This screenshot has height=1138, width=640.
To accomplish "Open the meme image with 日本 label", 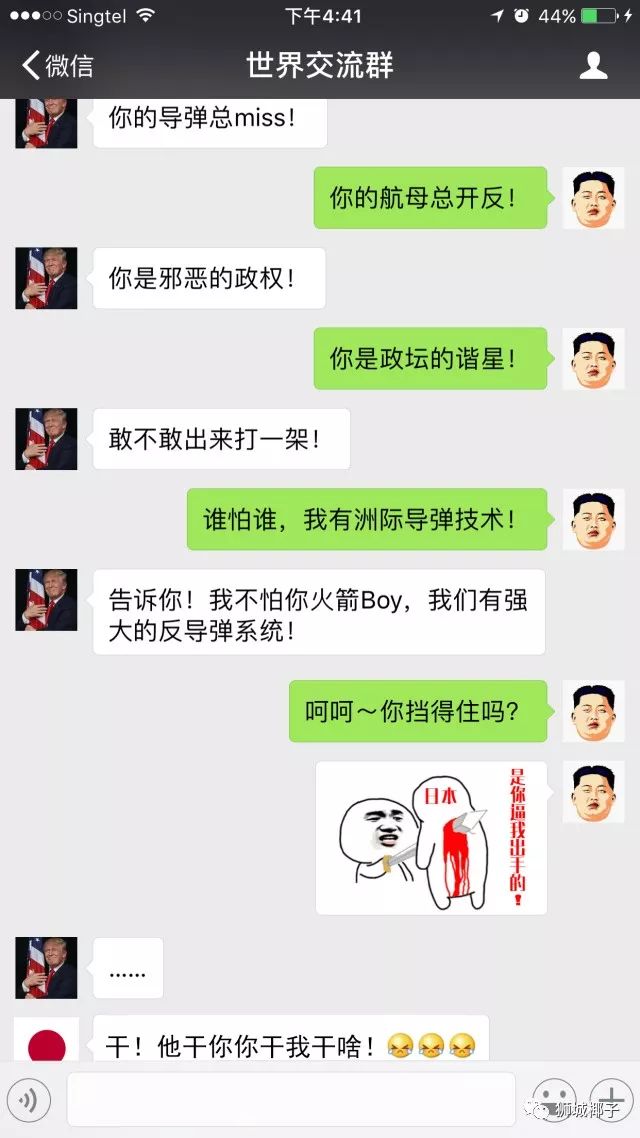I will (431, 838).
